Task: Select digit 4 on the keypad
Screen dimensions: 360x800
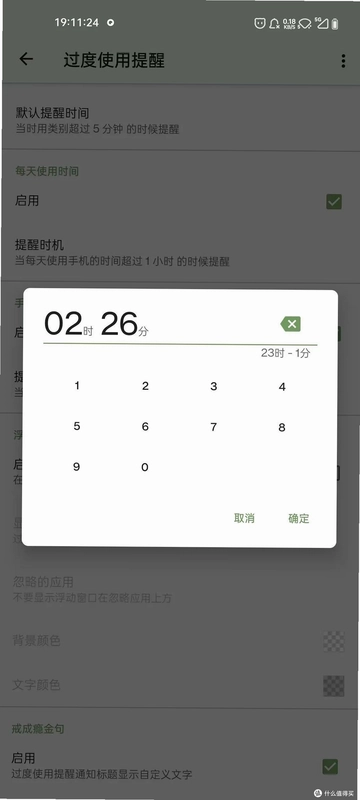Action: coord(282,387)
